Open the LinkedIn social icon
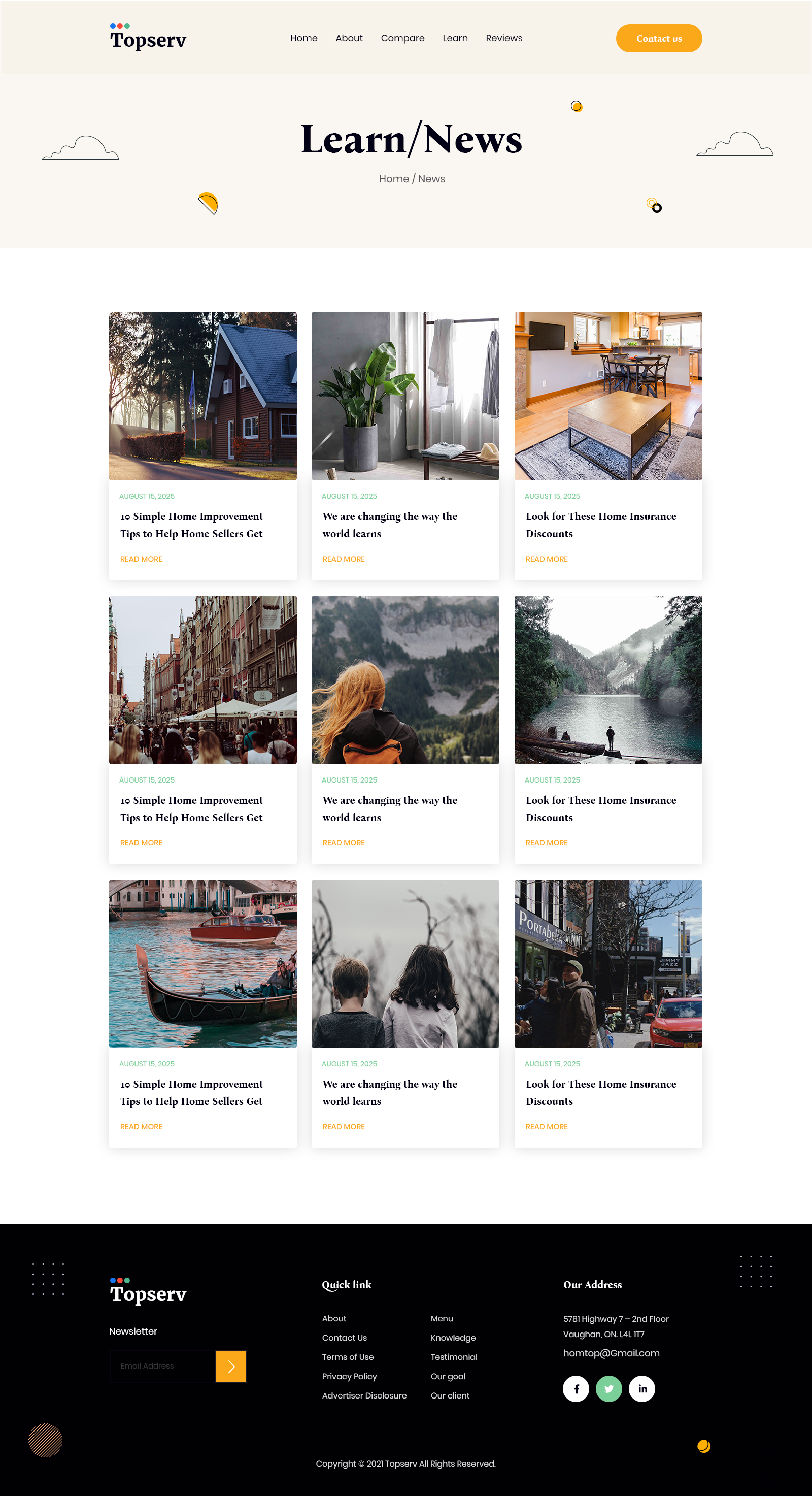Screen dimensions: 812x1496 point(642,1388)
